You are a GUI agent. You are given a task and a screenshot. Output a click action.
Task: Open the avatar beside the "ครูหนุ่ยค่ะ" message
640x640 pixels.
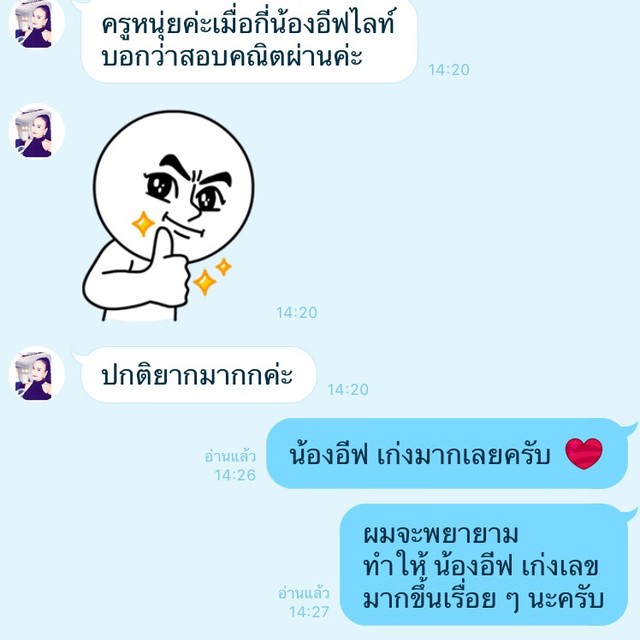click(x=37, y=21)
